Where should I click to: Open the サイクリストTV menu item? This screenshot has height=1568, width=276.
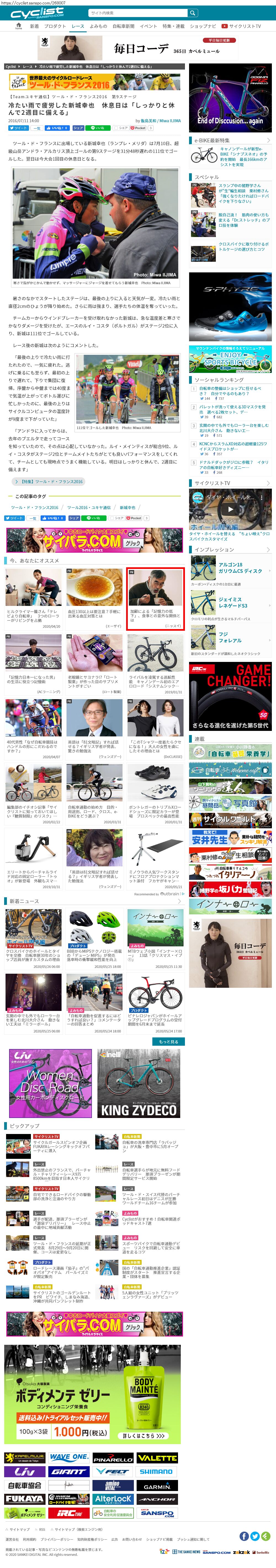point(241,26)
